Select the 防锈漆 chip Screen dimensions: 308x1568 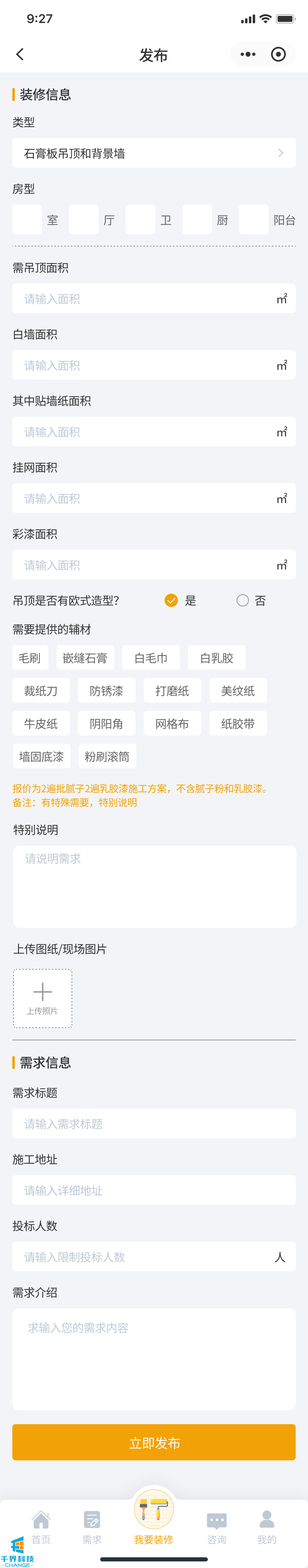point(106,691)
